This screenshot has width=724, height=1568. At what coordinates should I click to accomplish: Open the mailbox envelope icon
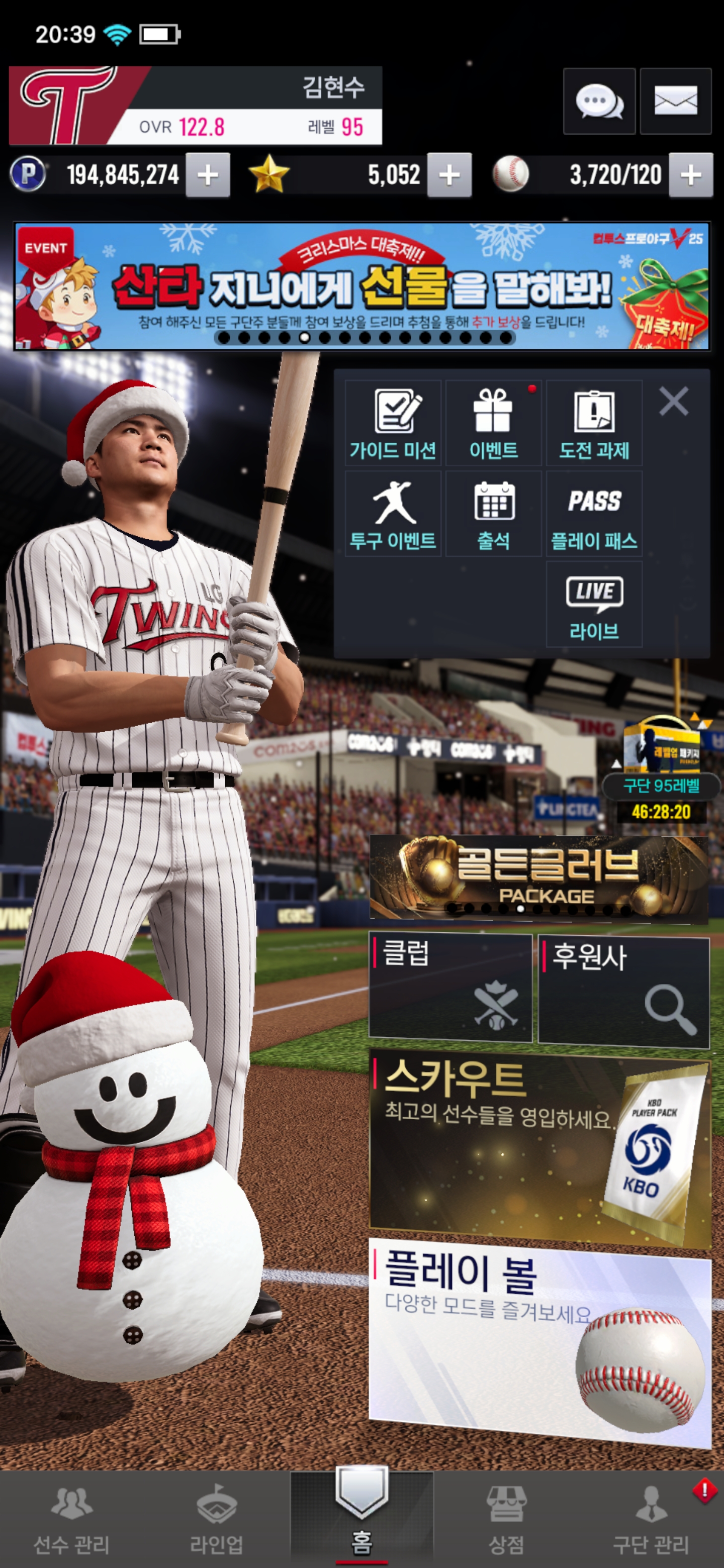pos(675,101)
